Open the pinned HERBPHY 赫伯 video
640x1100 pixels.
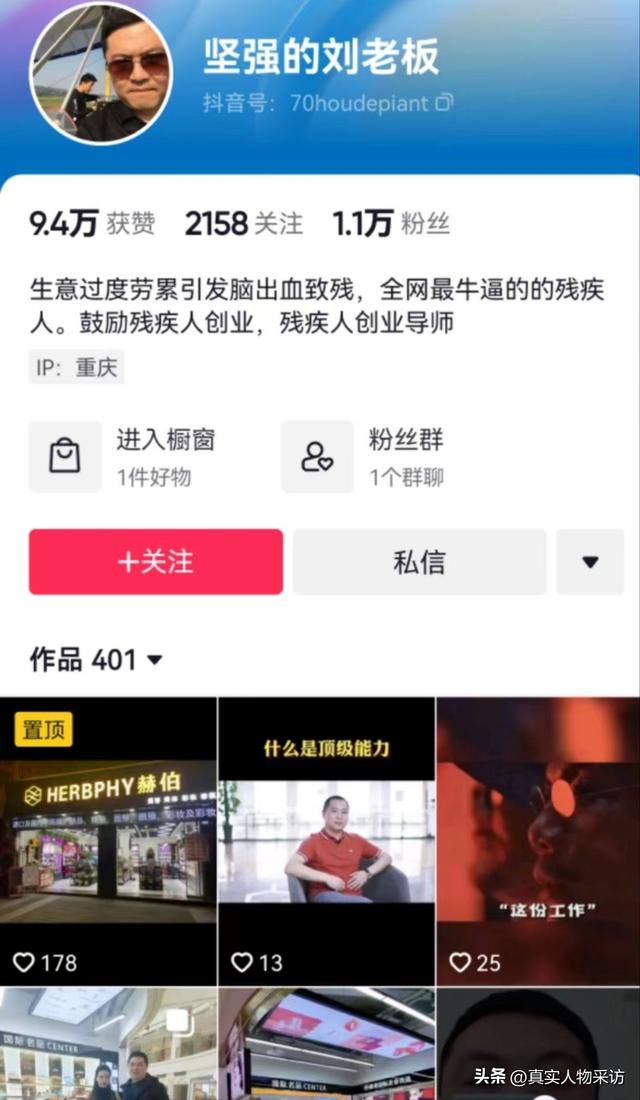coord(108,840)
